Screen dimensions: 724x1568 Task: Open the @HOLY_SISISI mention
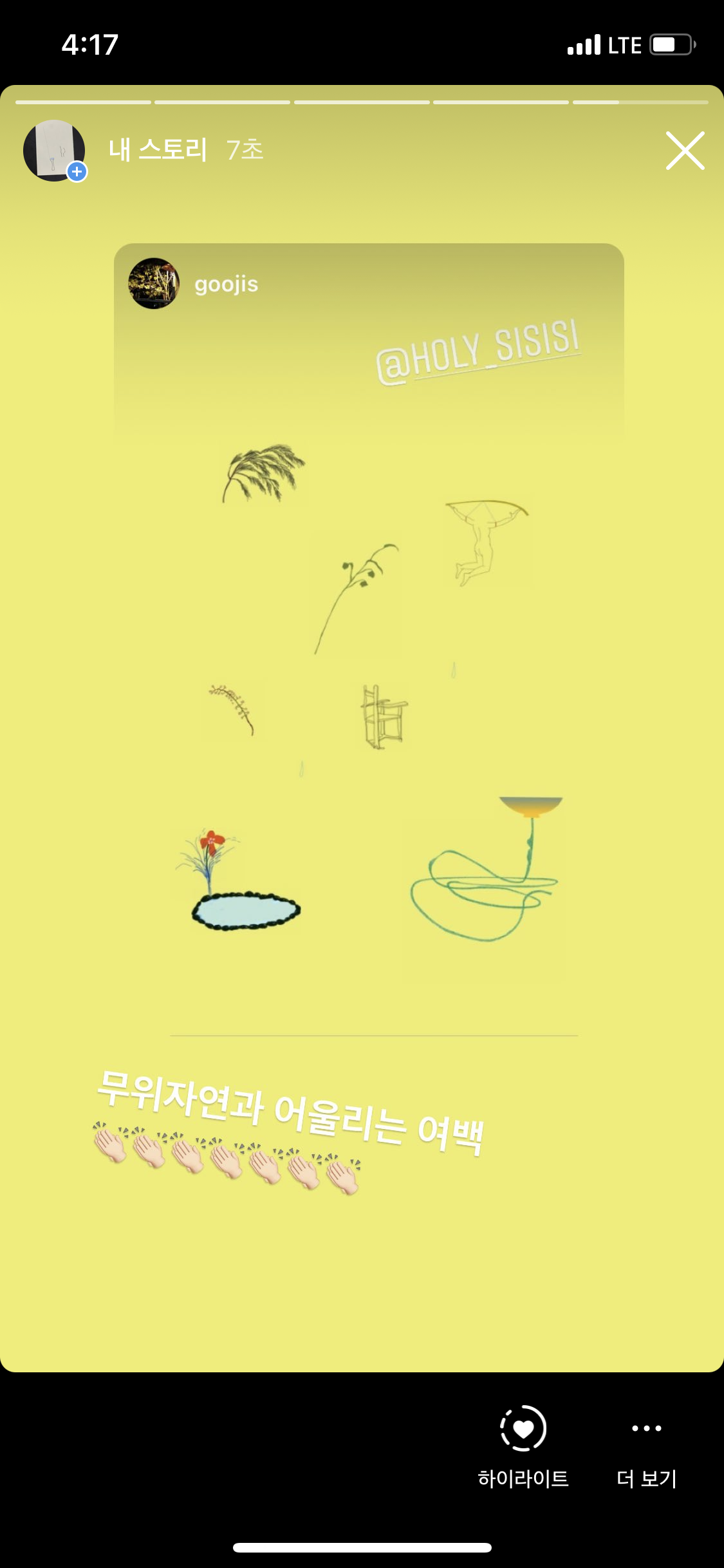tap(478, 353)
